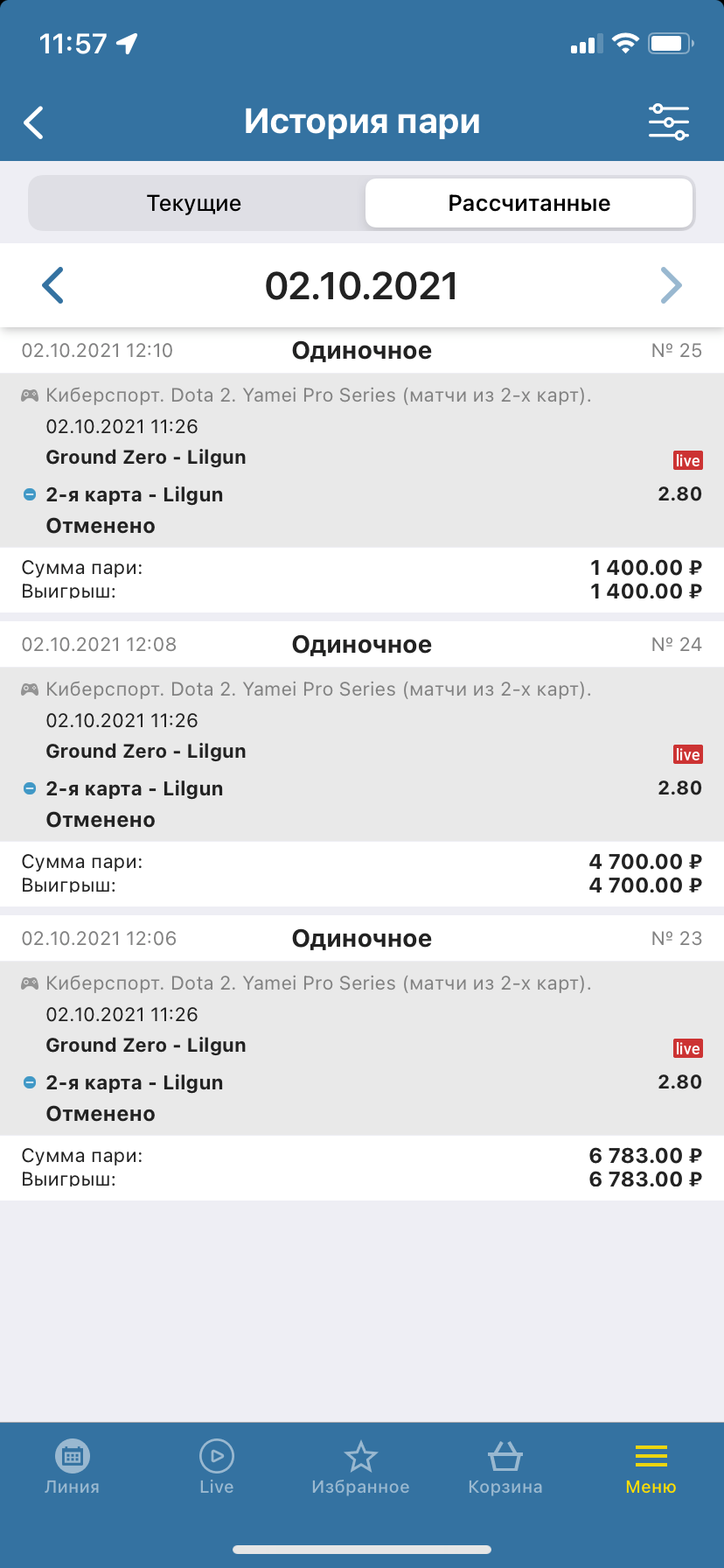This screenshot has height=1568, width=724.
Task: Open Избранное favorites
Action: pyautogui.click(x=361, y=1467)
